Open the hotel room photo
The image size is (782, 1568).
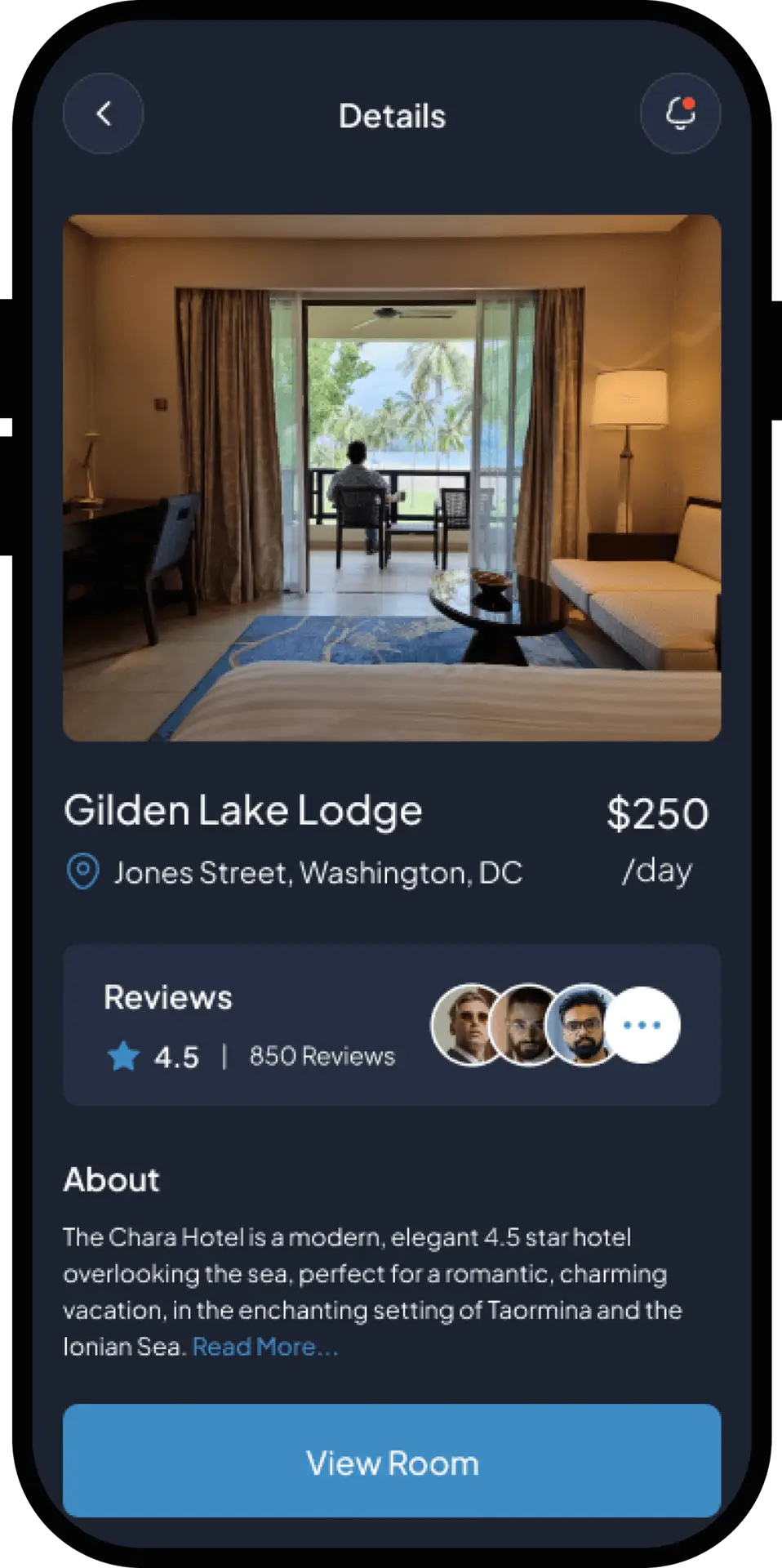click(392, 478)
